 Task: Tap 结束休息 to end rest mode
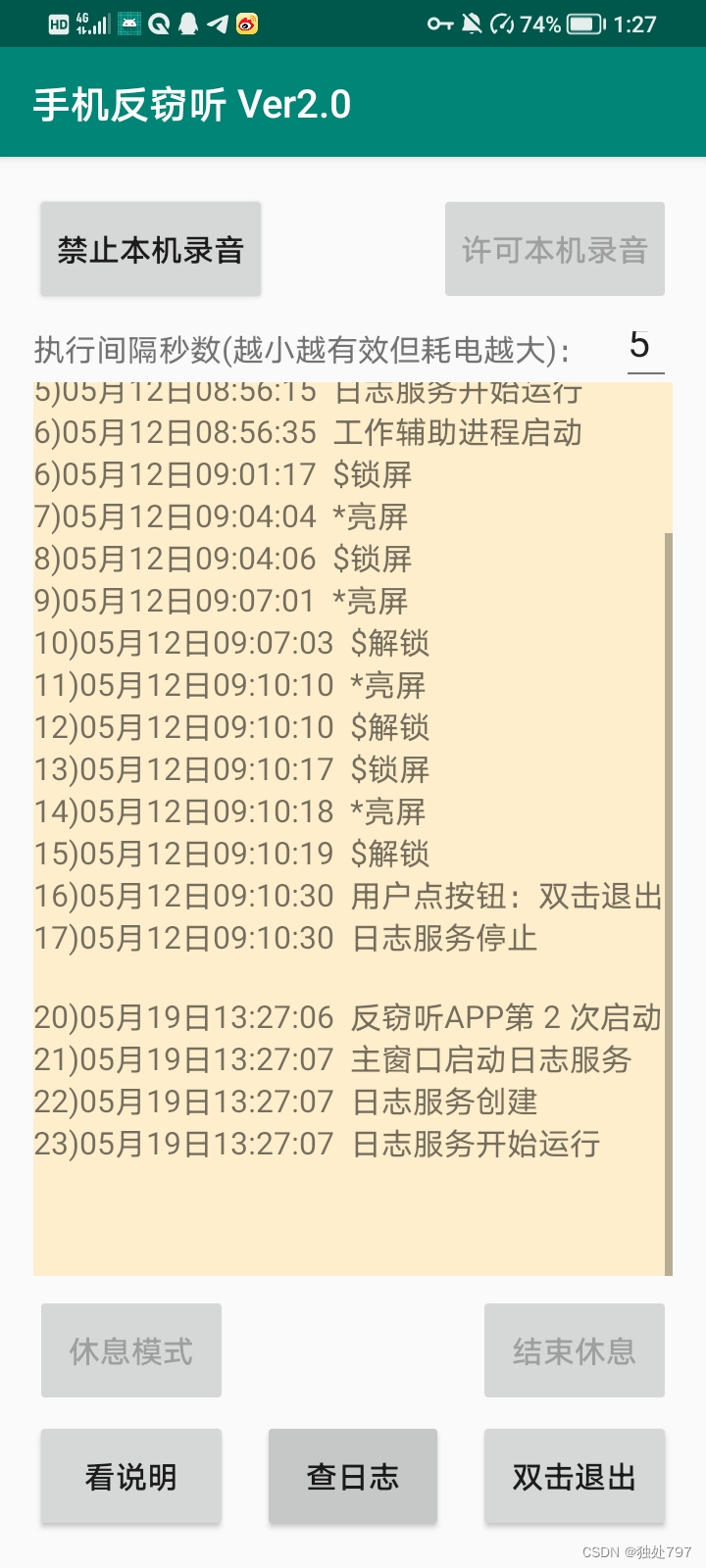click(x=575, y=1350)
